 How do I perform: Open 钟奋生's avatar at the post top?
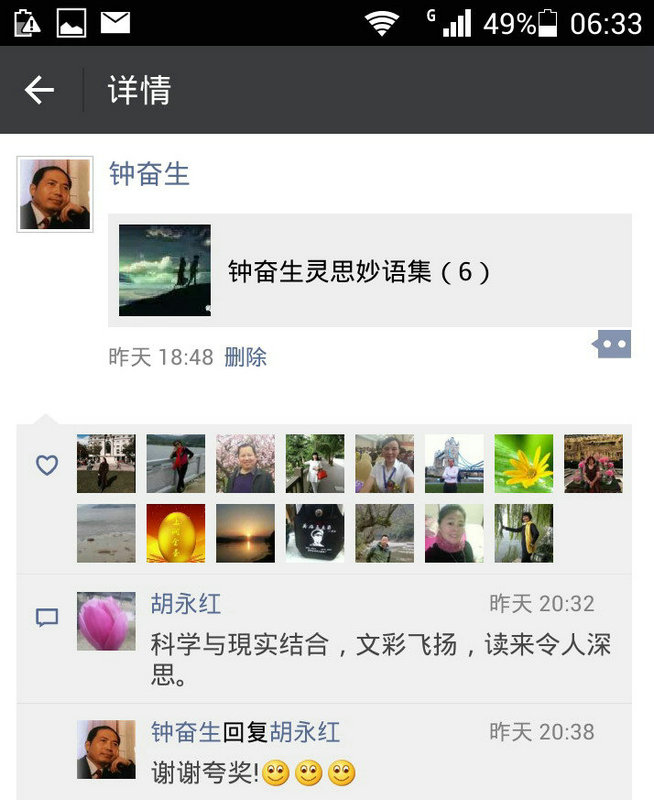click(x=55, y=194)
